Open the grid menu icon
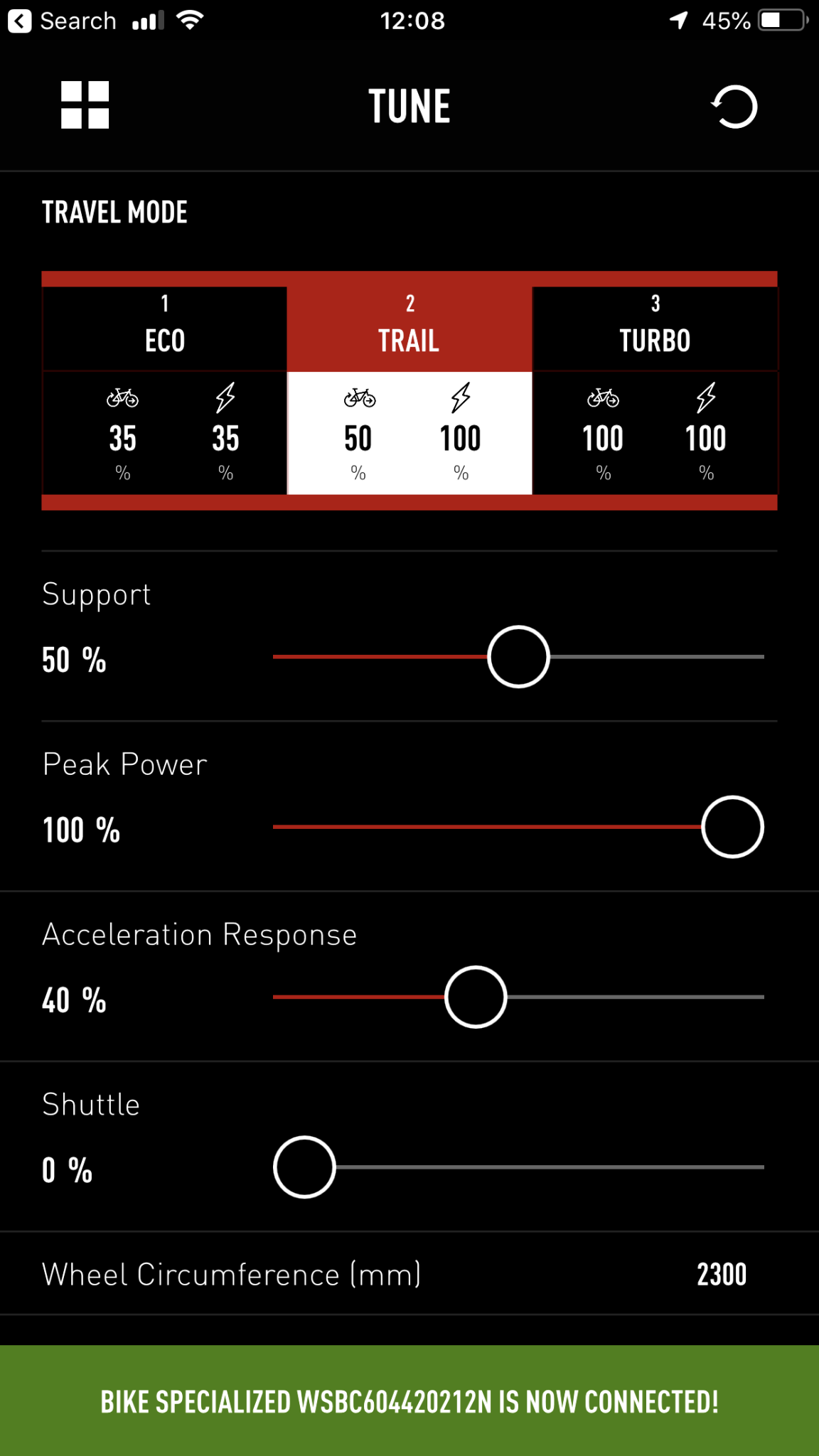819x1456 pixels. coord(85,105)
